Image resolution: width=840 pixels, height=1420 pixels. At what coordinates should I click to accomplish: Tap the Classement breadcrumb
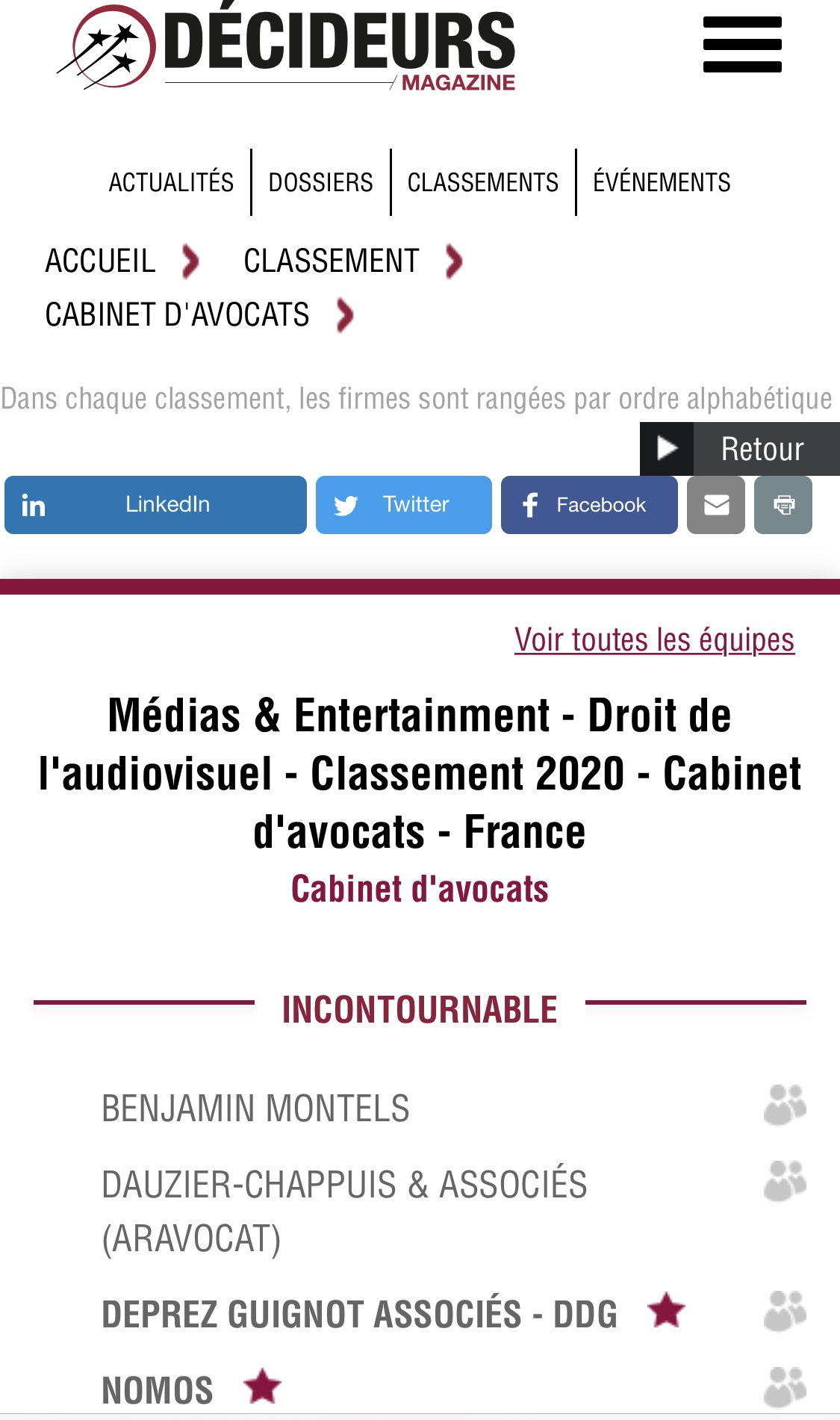pos(331,261)
